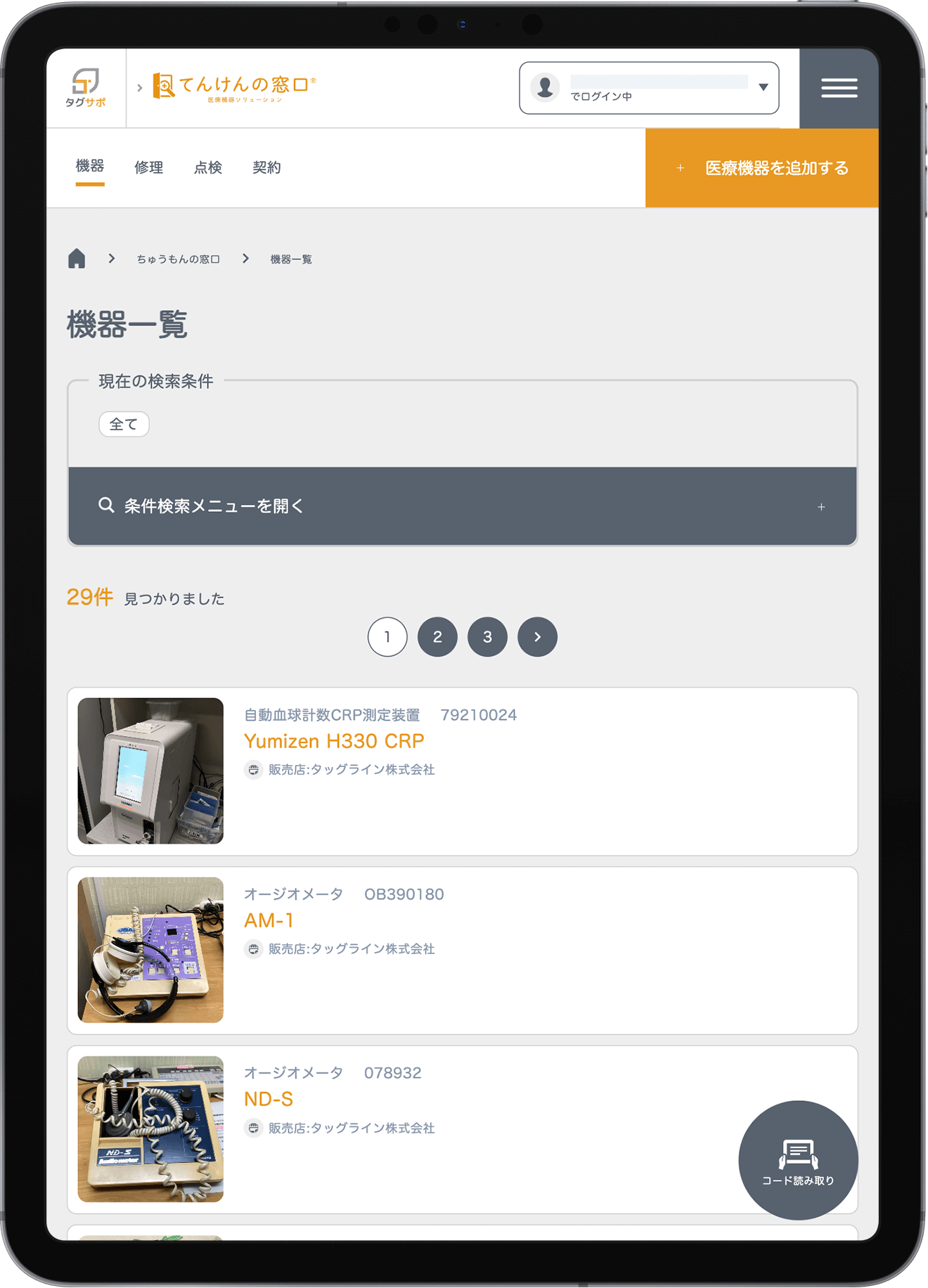The width and height of the screenshot is (928, 1288).
Task: Open ちゅうもんの窓口 breadcrumb link
Action: point(178,259)
